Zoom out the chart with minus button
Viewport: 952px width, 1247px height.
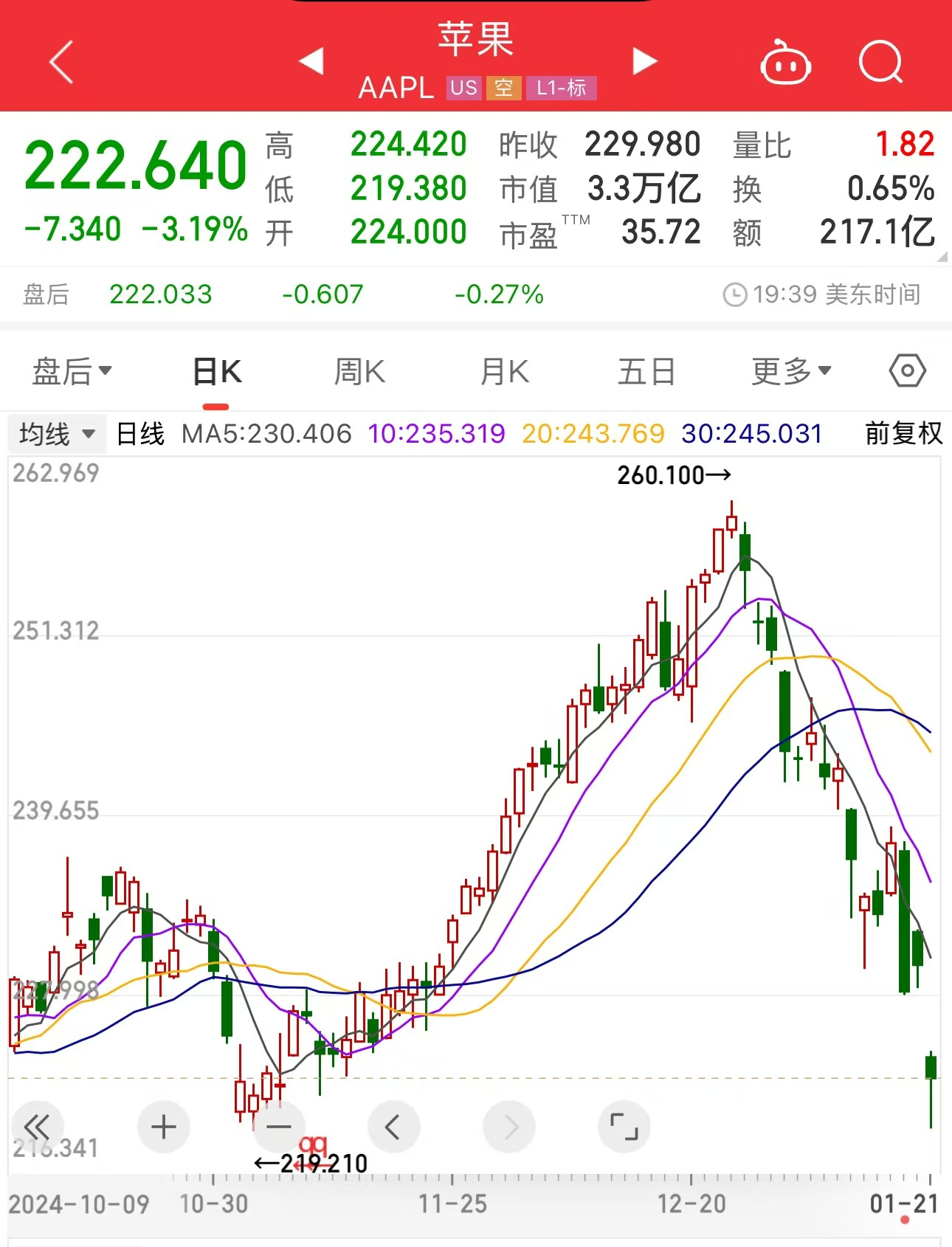pyautogui.click(x=278, y=1127)
